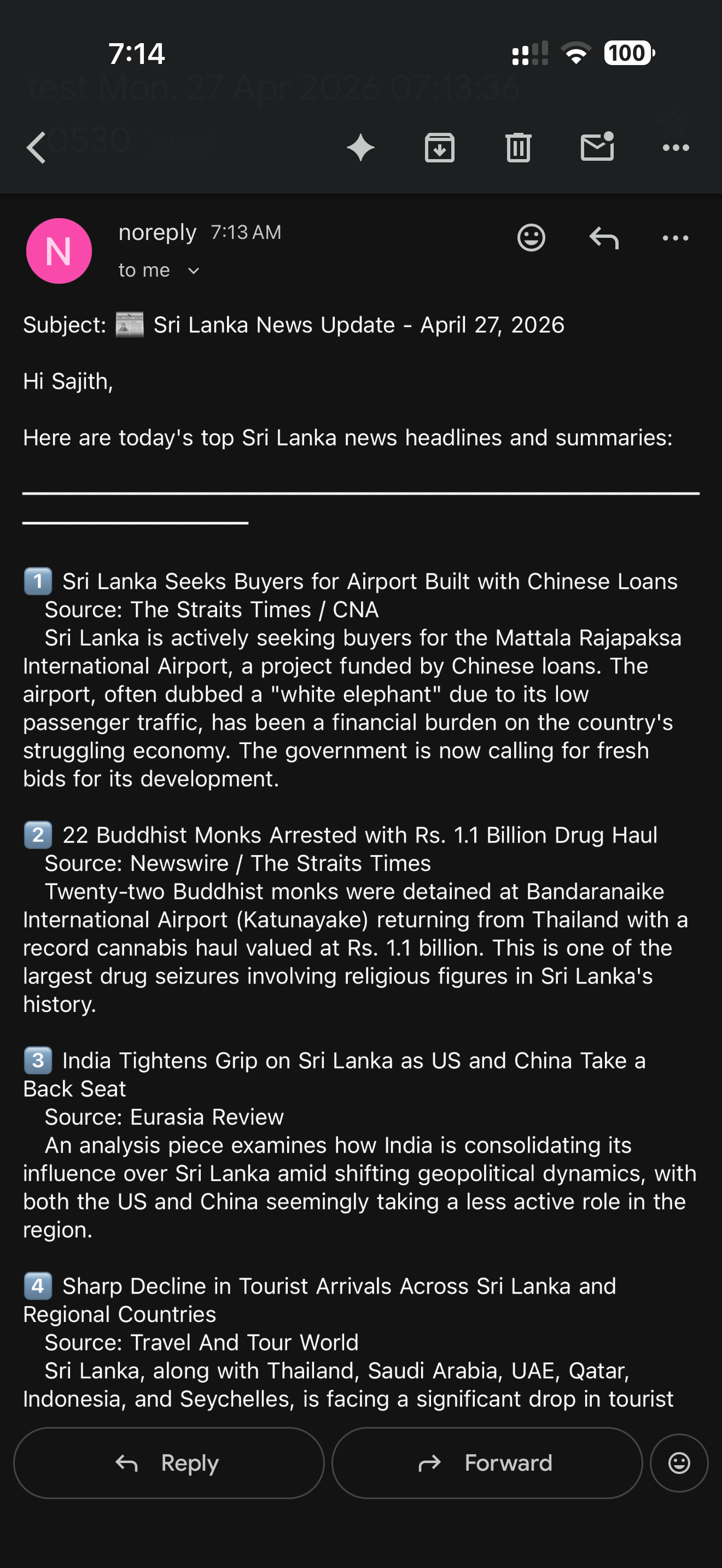Viewport: 722px width, 1568px height.
Task: Reply using the arrow beside sender name
Action: pyautogui.click(x=604, y=237)
